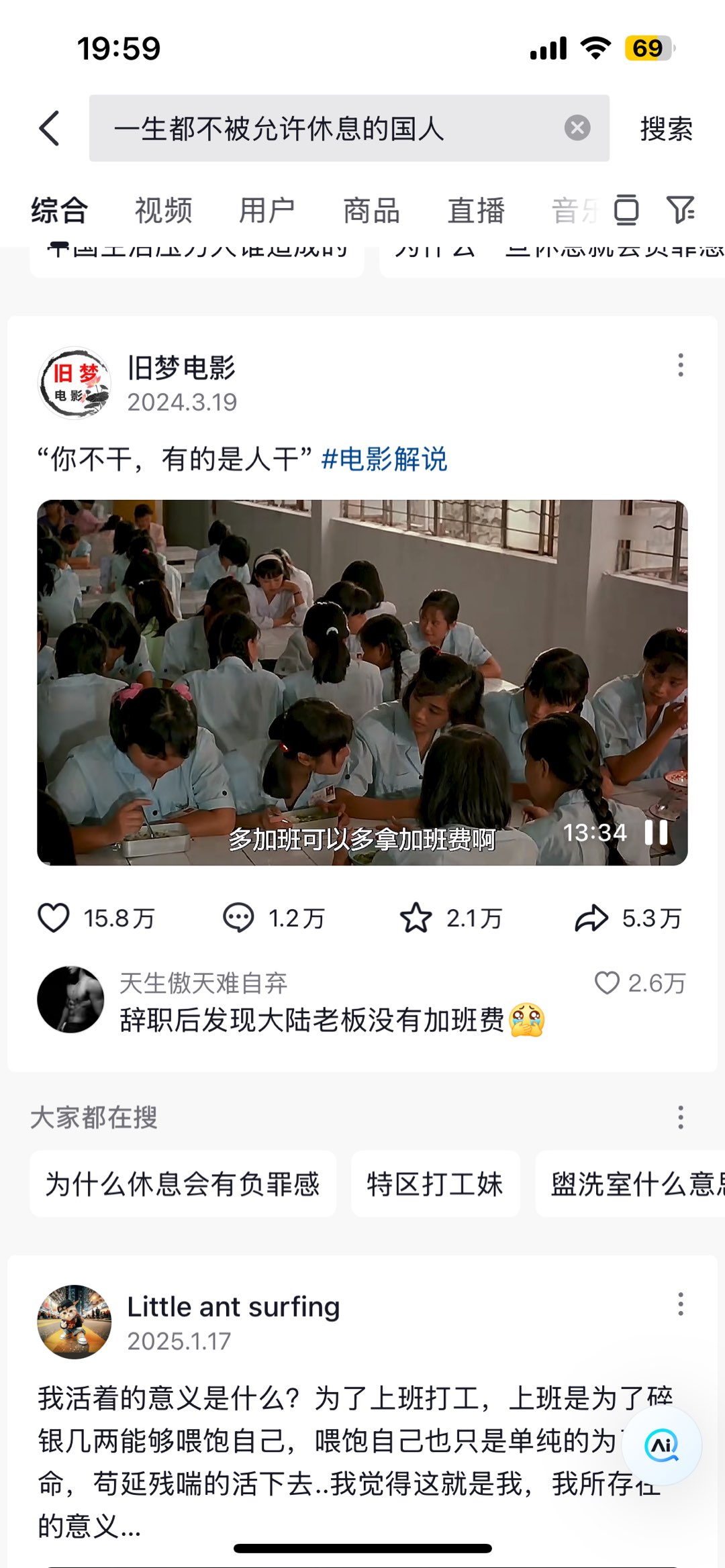Pause the playing video
This screenshot has height=1568, width=725.
[x=656, y=833]
